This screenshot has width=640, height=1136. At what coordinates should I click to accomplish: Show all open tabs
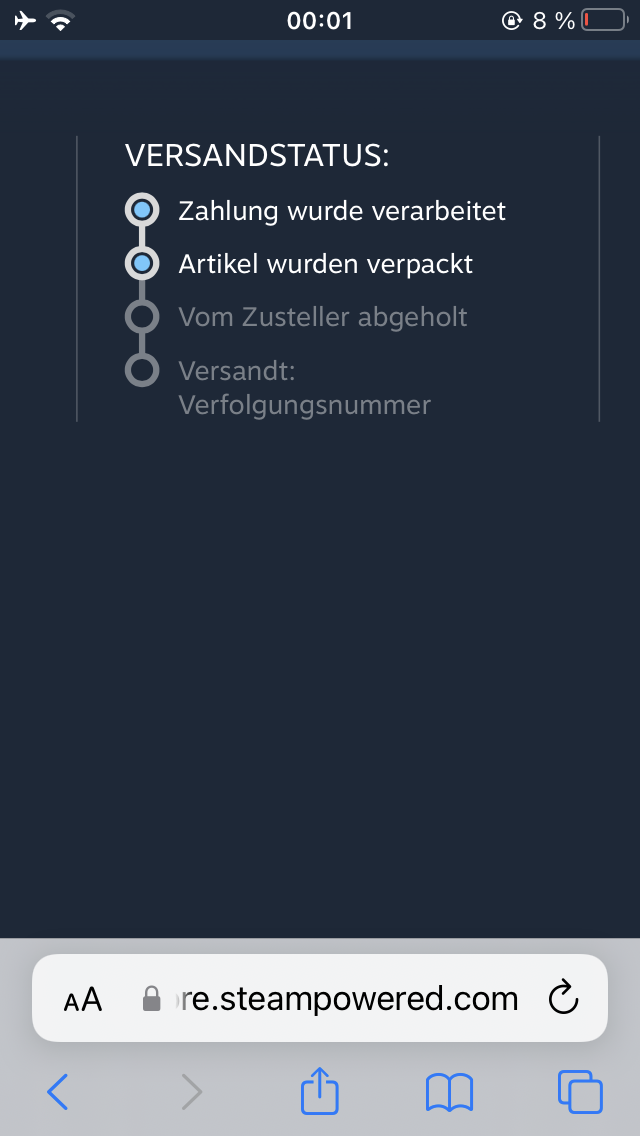580,1092
